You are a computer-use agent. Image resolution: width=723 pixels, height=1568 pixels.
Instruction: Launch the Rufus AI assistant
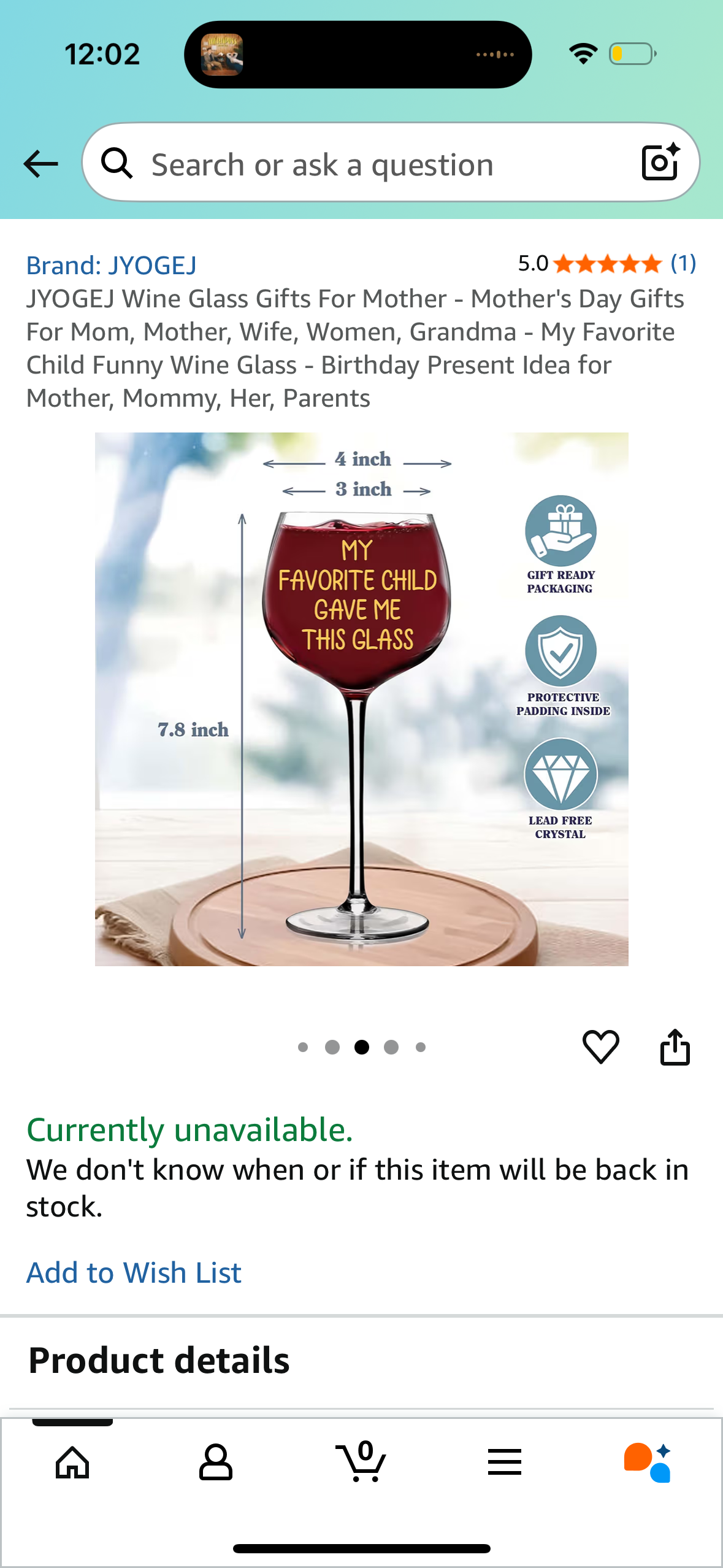(648, 1462)
